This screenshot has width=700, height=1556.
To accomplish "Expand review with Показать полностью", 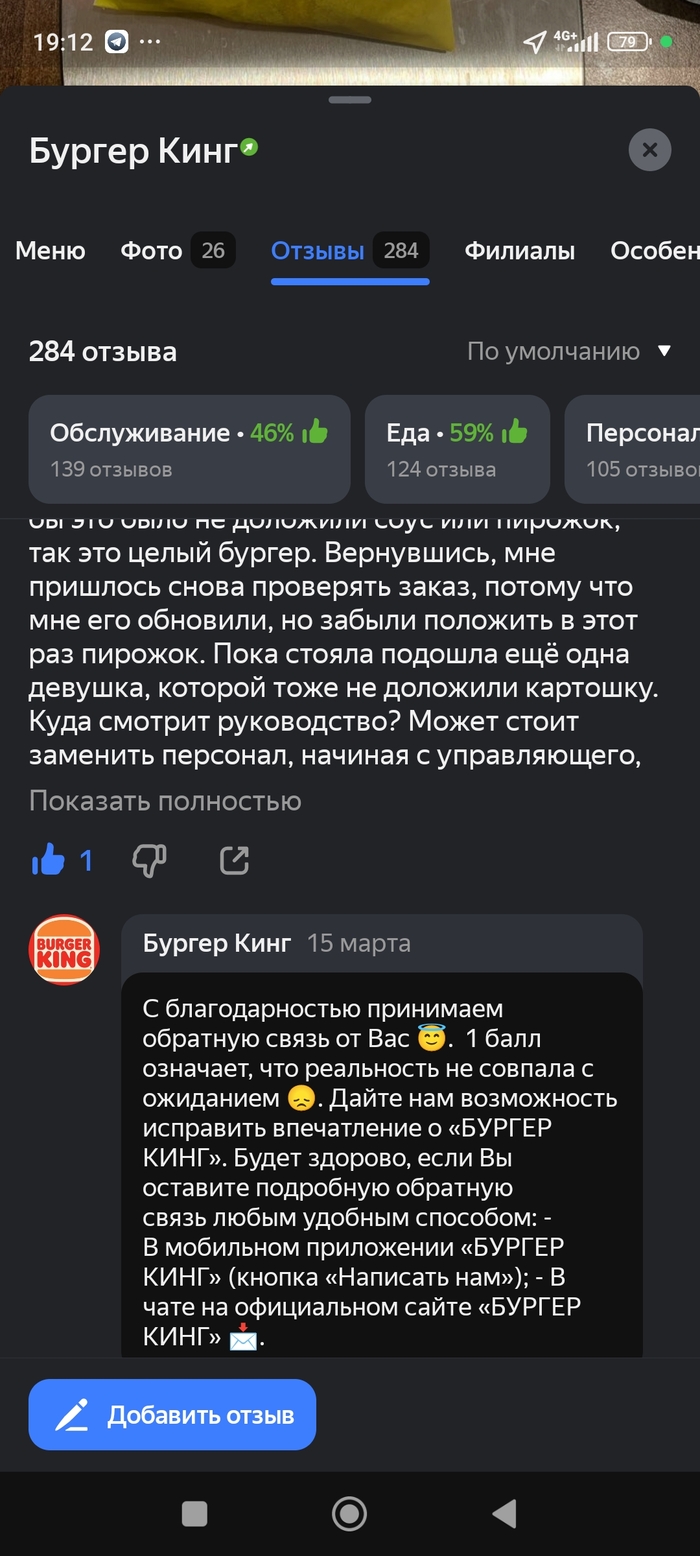I will point(165,801).
